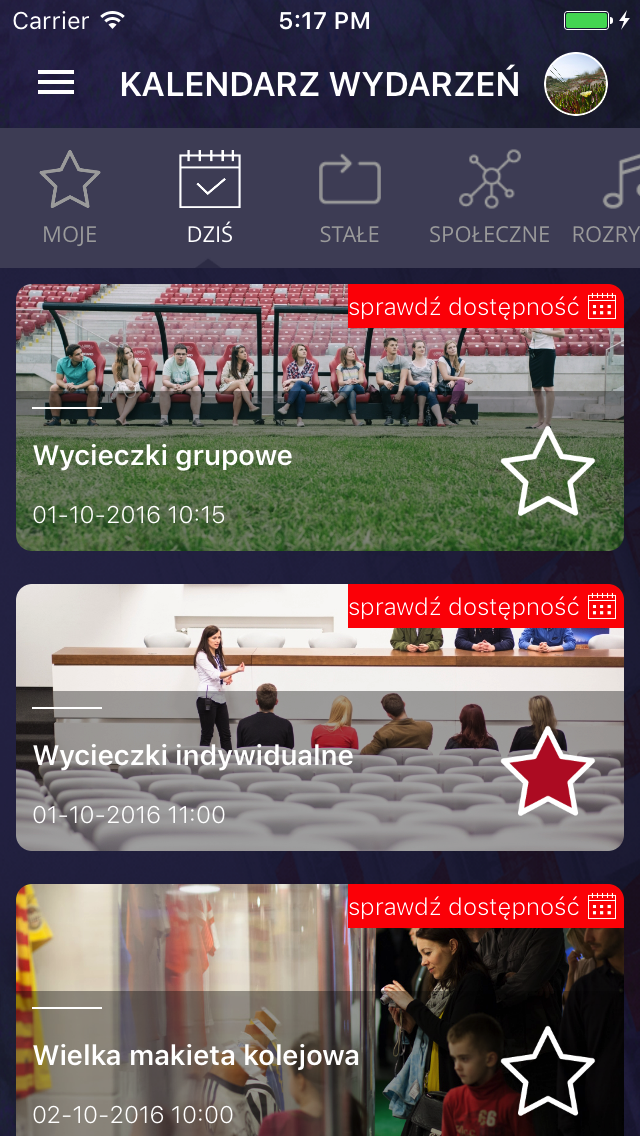Go to the SPOŁECZNE tab
This screenshot has width=640, height=1136.
click(489, 198)
